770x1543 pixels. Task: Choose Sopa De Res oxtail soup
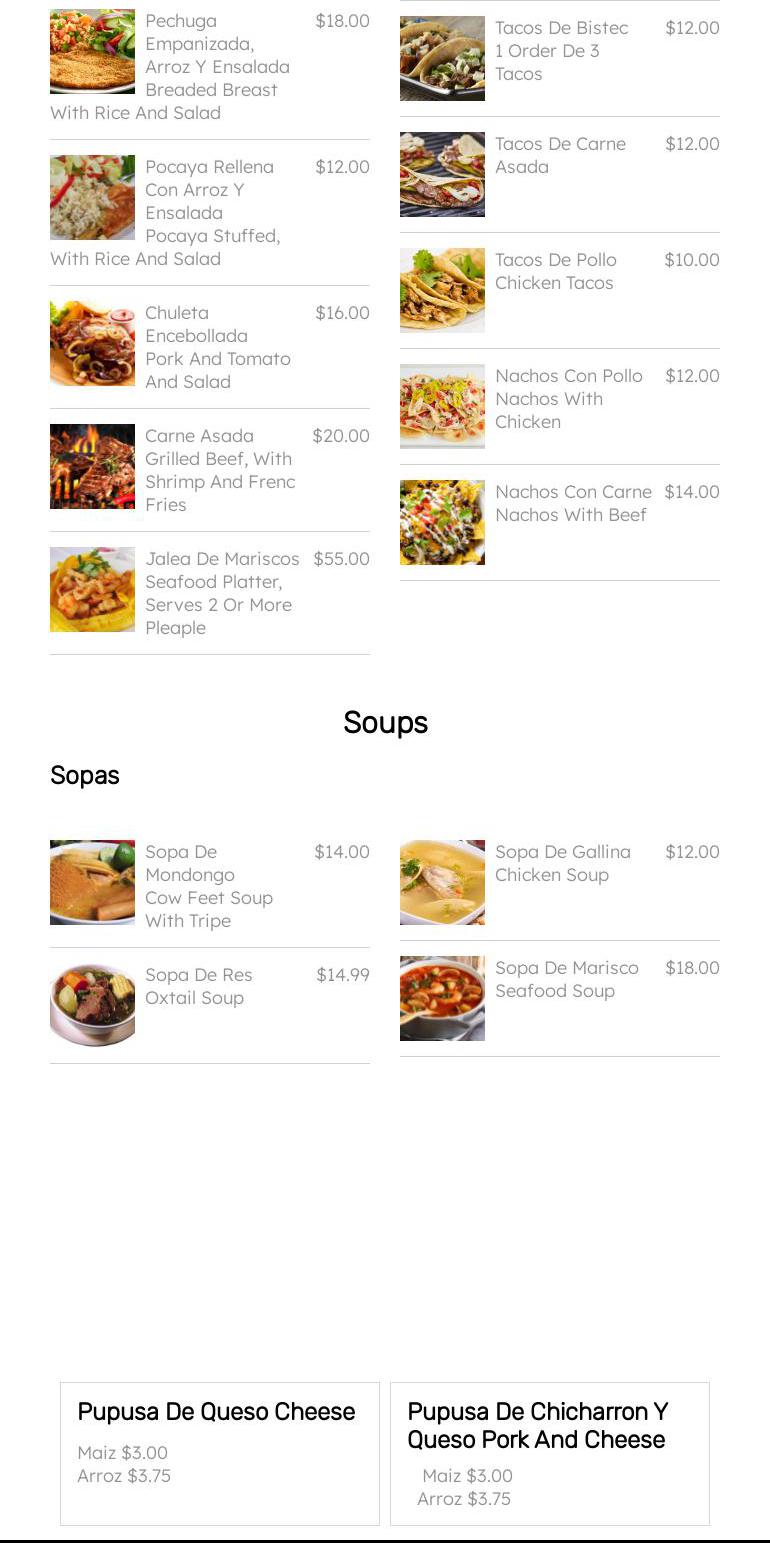198,986
